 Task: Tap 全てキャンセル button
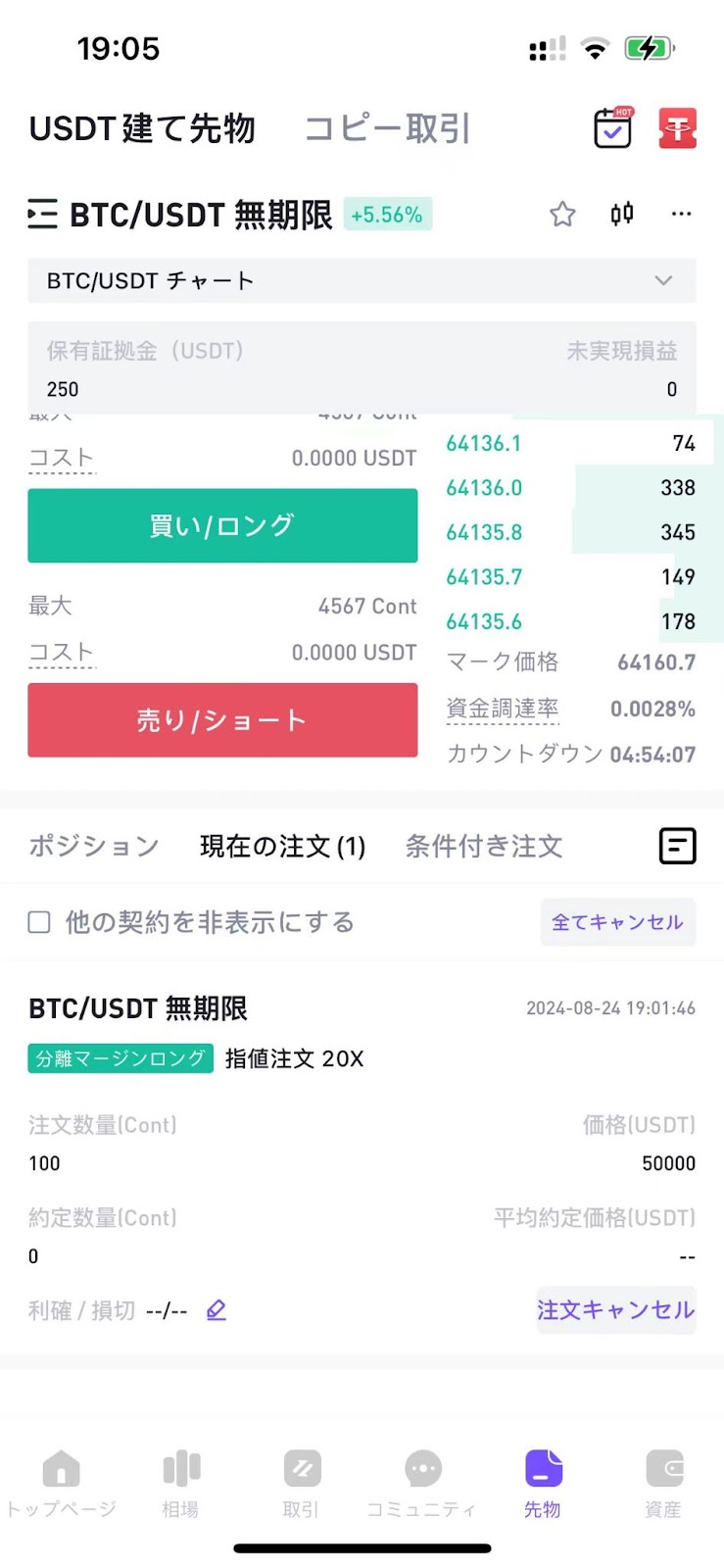tap(617, 922)
